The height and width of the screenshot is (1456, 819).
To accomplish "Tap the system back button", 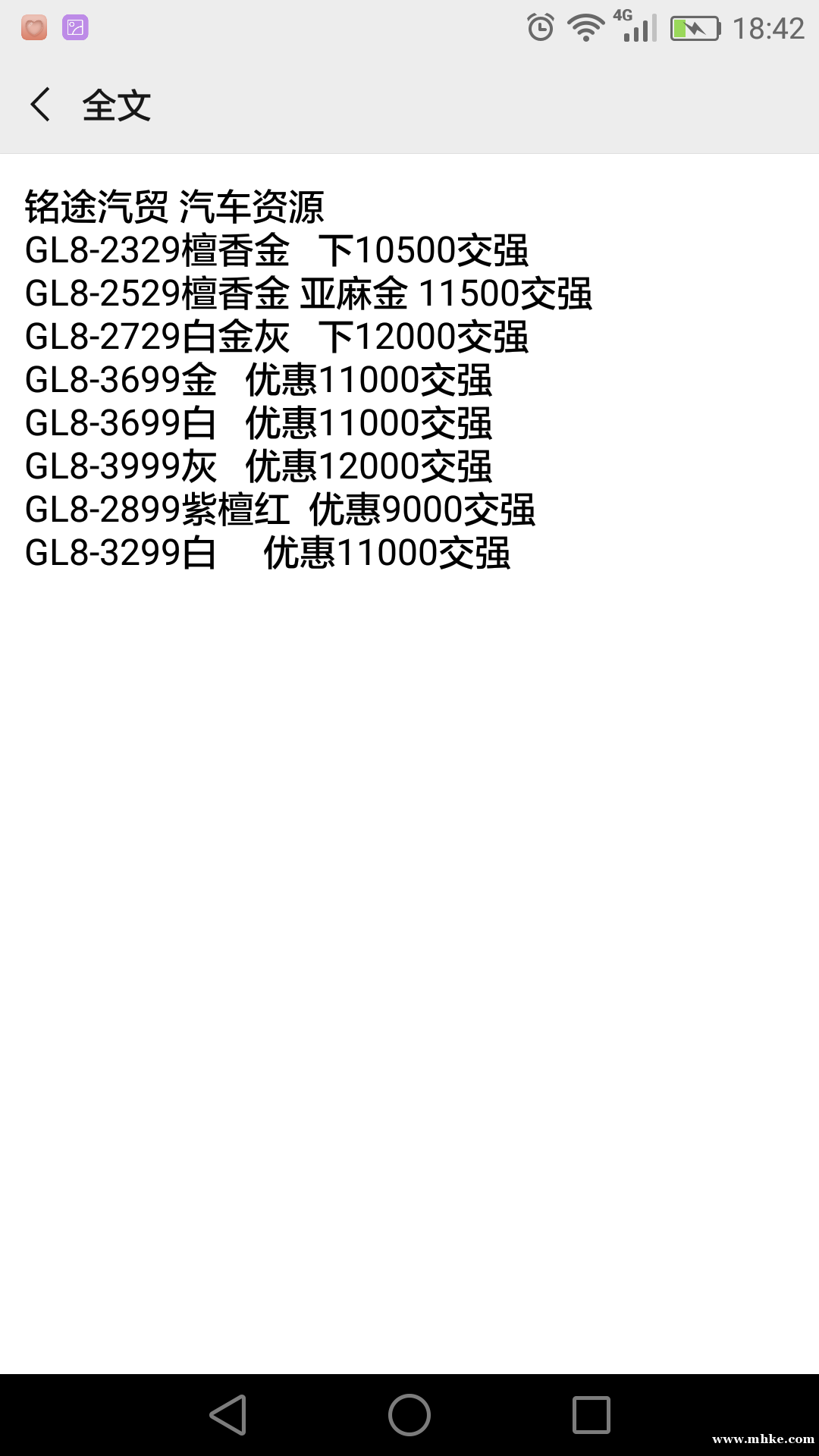I will 228,1415.
